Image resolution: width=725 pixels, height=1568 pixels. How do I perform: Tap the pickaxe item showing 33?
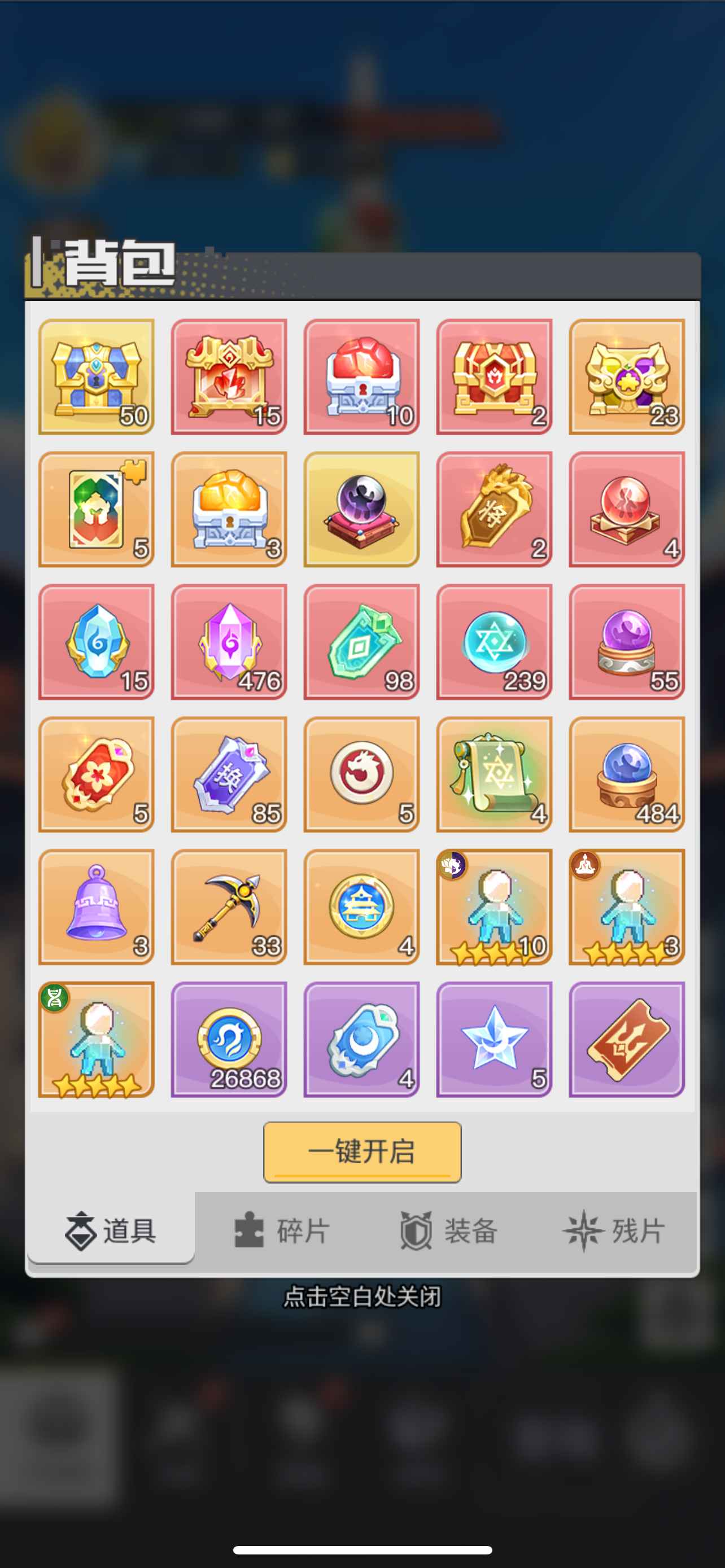[229, 907]
